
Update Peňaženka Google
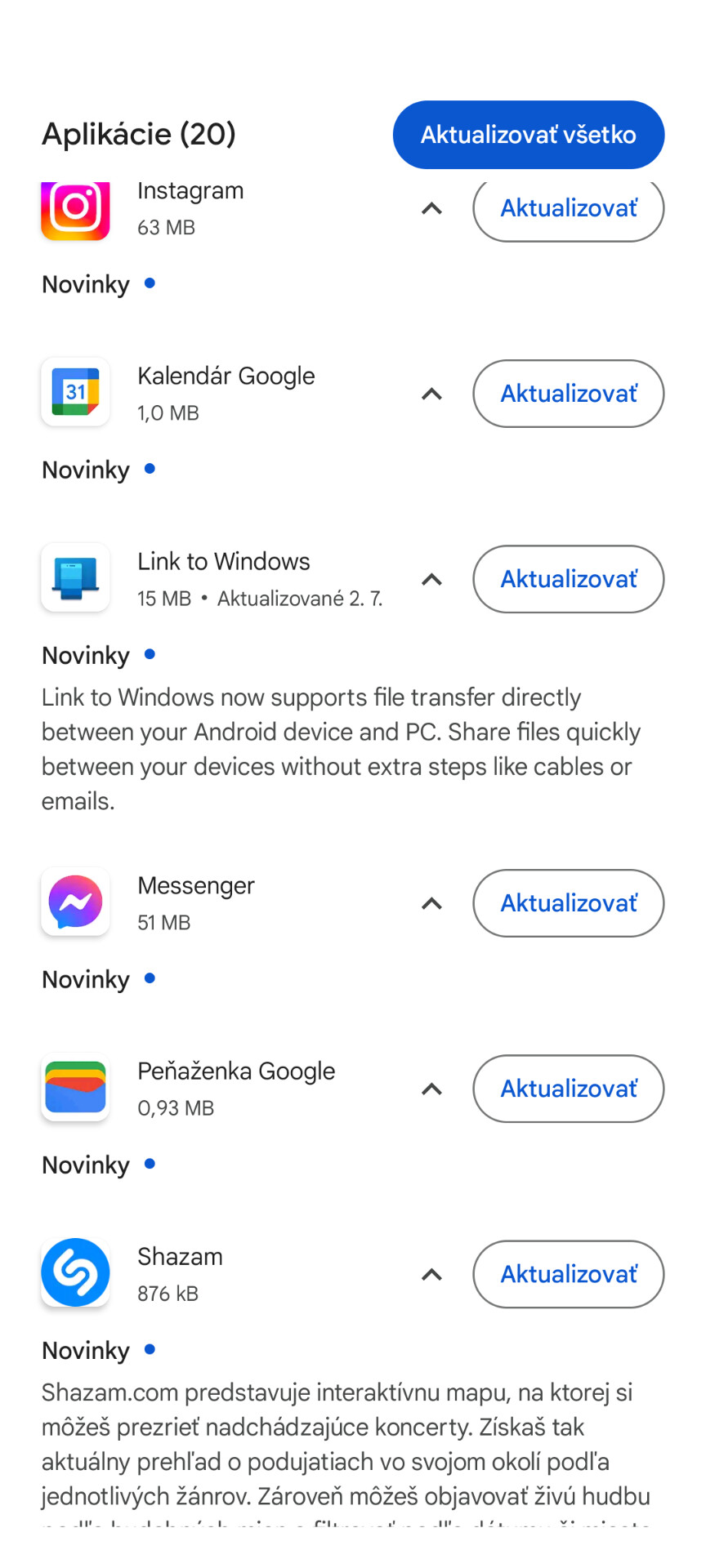point(569,1089)
